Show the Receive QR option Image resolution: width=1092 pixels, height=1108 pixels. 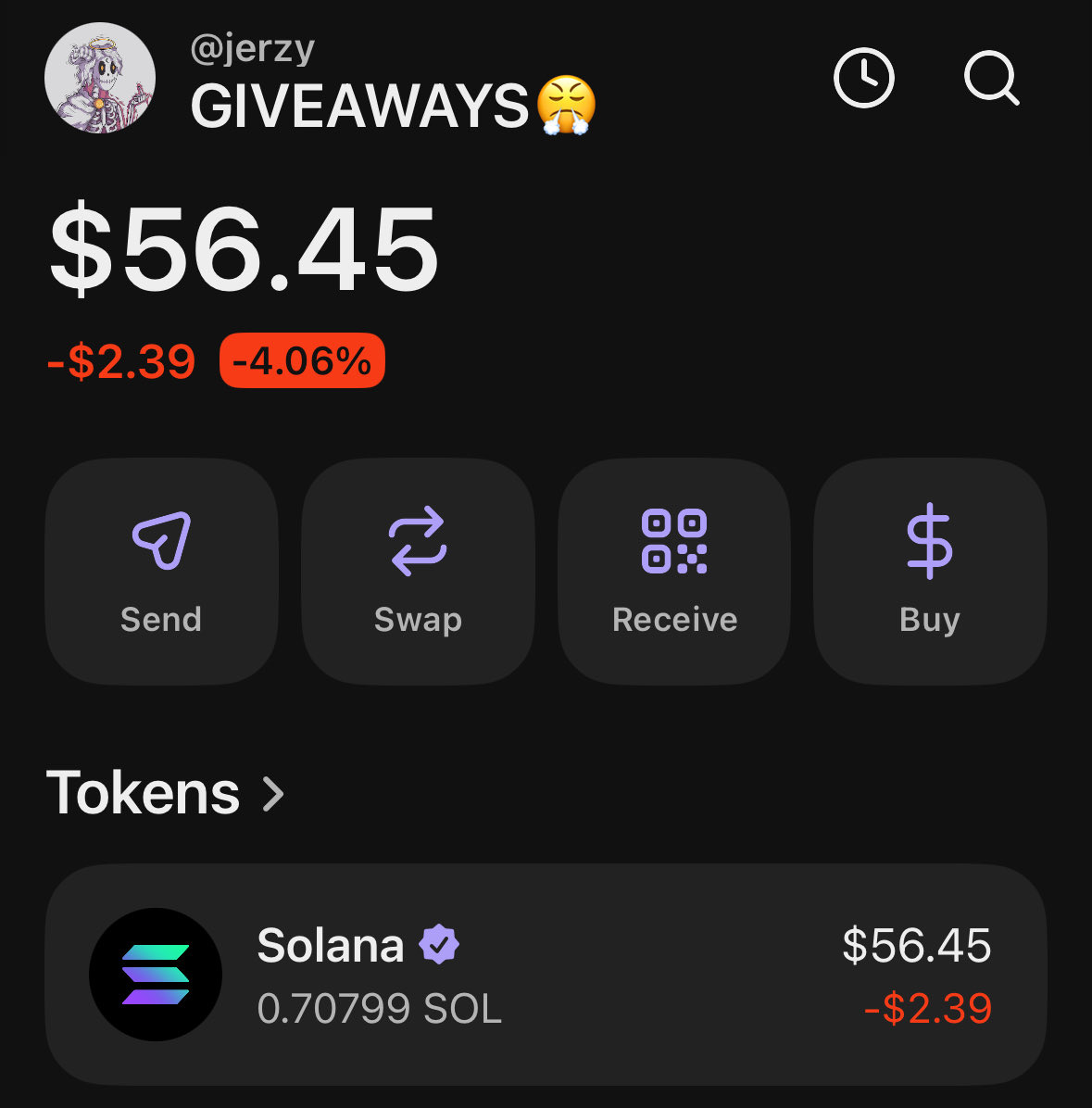674,571
